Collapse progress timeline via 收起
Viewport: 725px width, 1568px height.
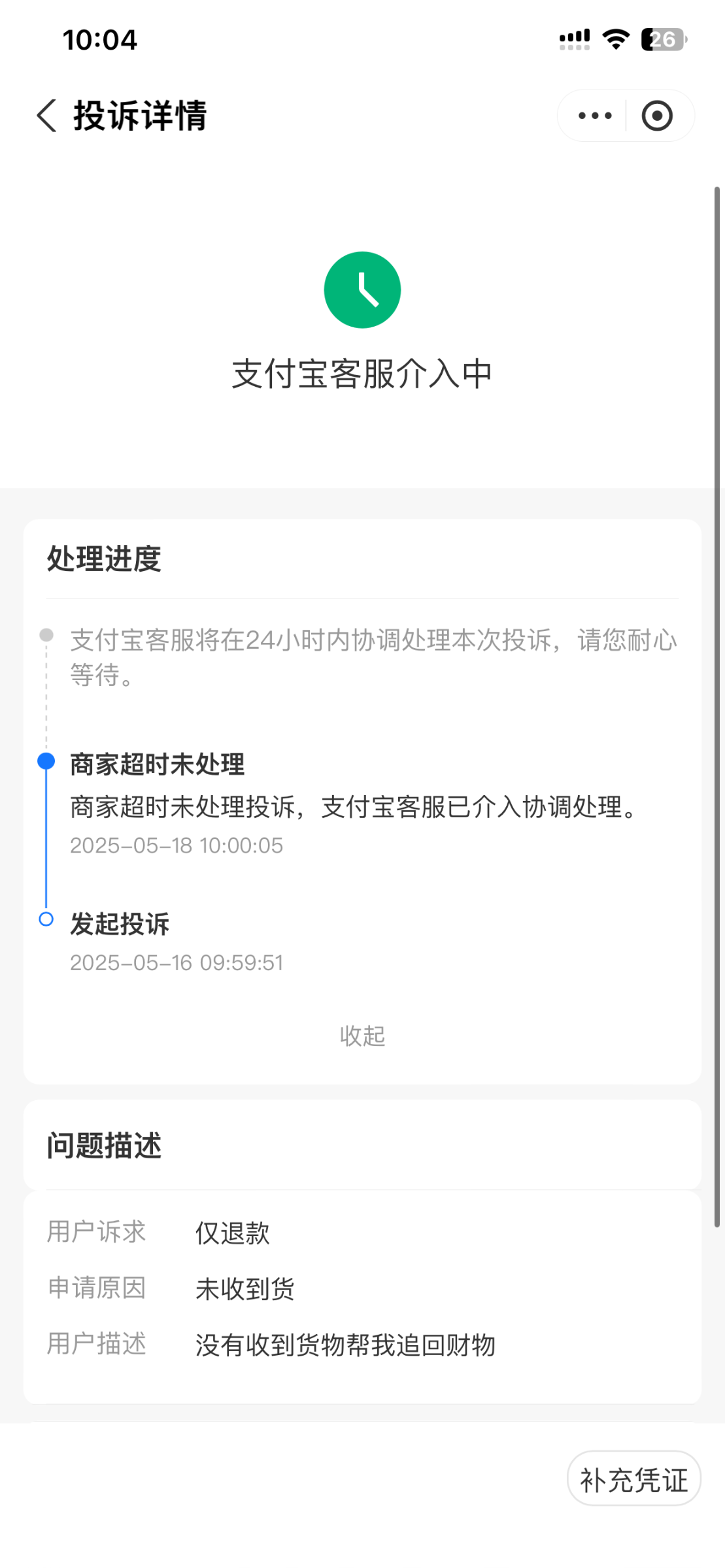[362, 1036]
